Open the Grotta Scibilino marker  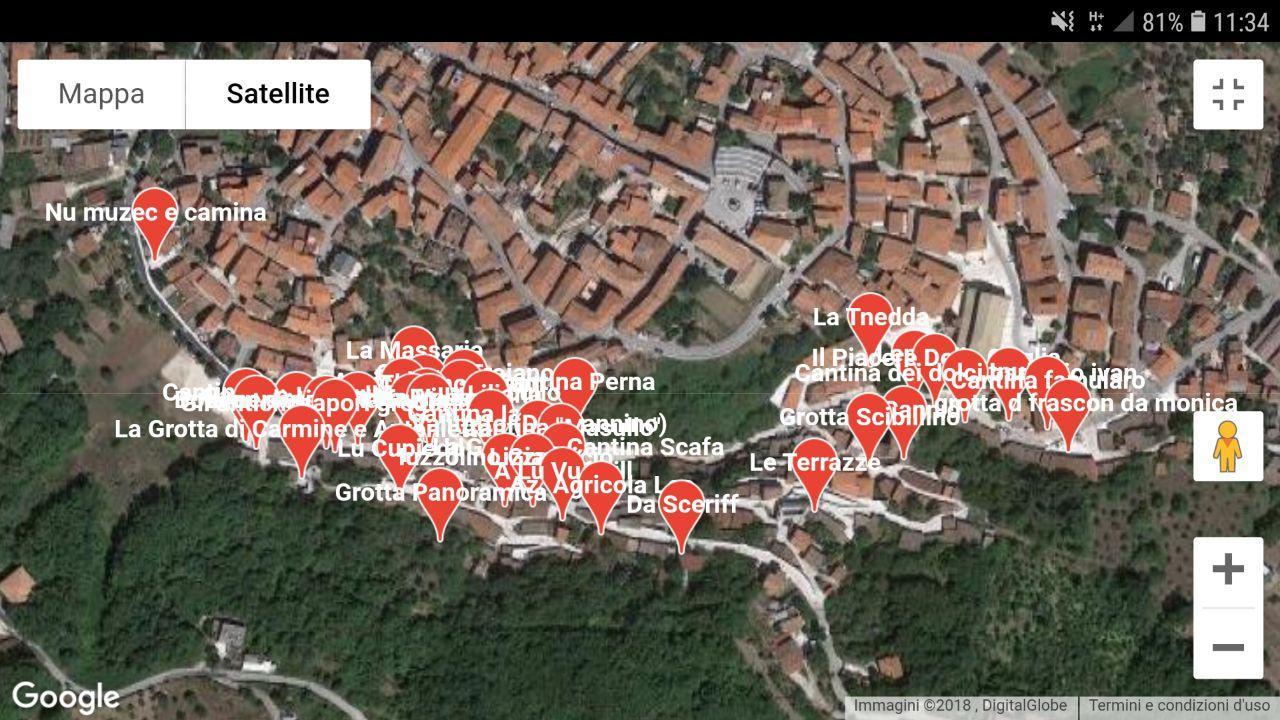868,419
